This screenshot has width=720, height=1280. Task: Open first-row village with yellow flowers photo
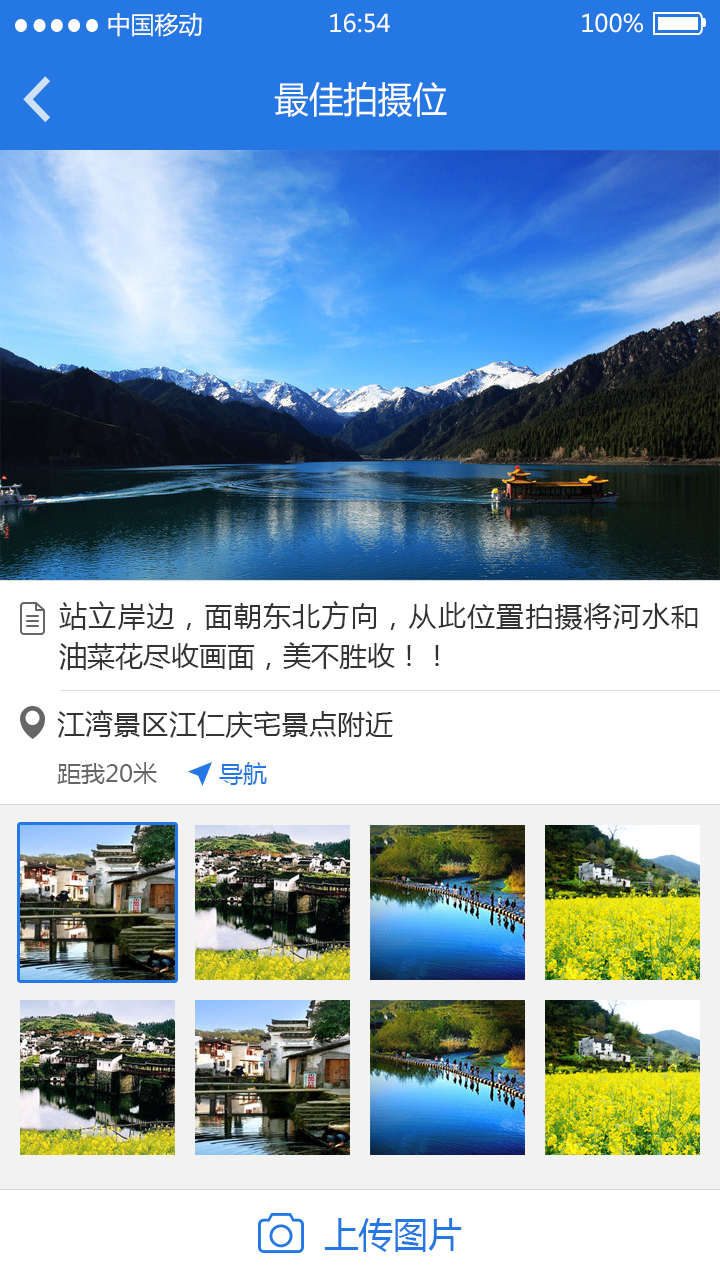coord(272,902)
